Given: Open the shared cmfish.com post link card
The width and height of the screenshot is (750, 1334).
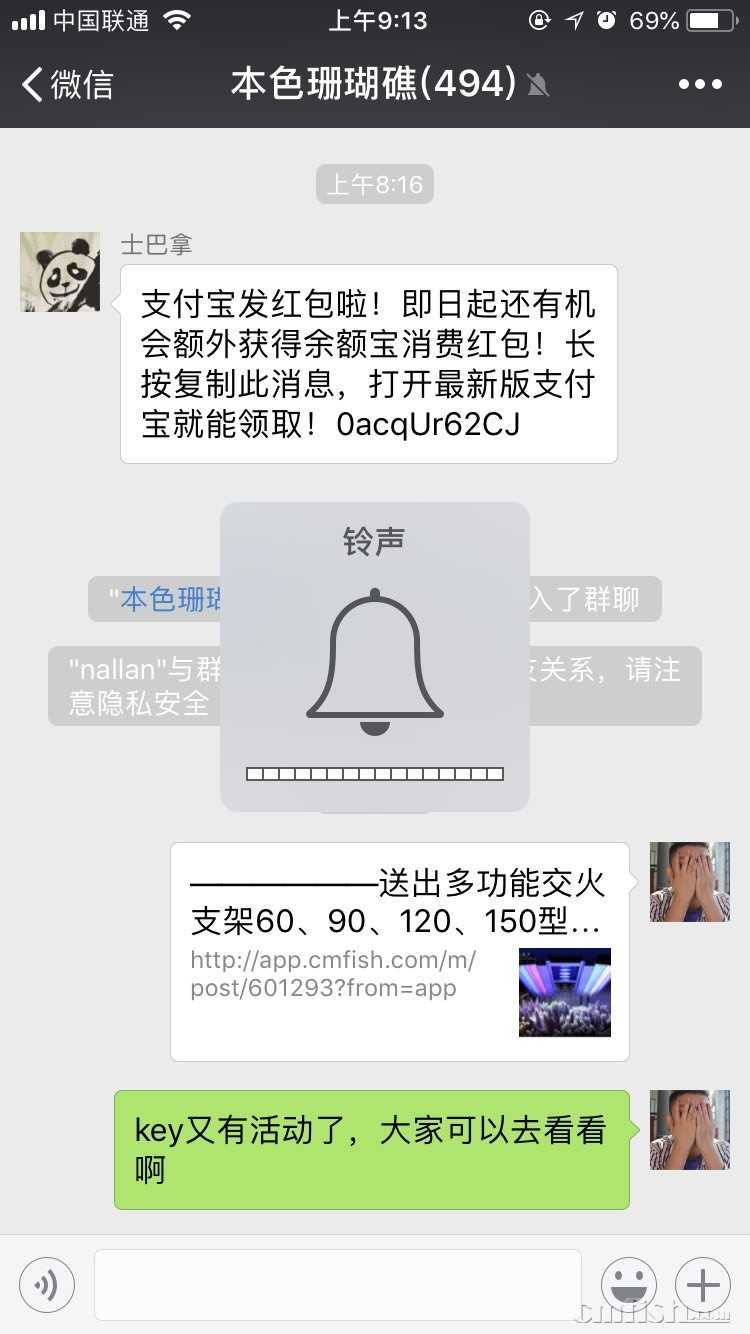Looking at the screenshot, I should pyautogui.click(x=399, y=951).
